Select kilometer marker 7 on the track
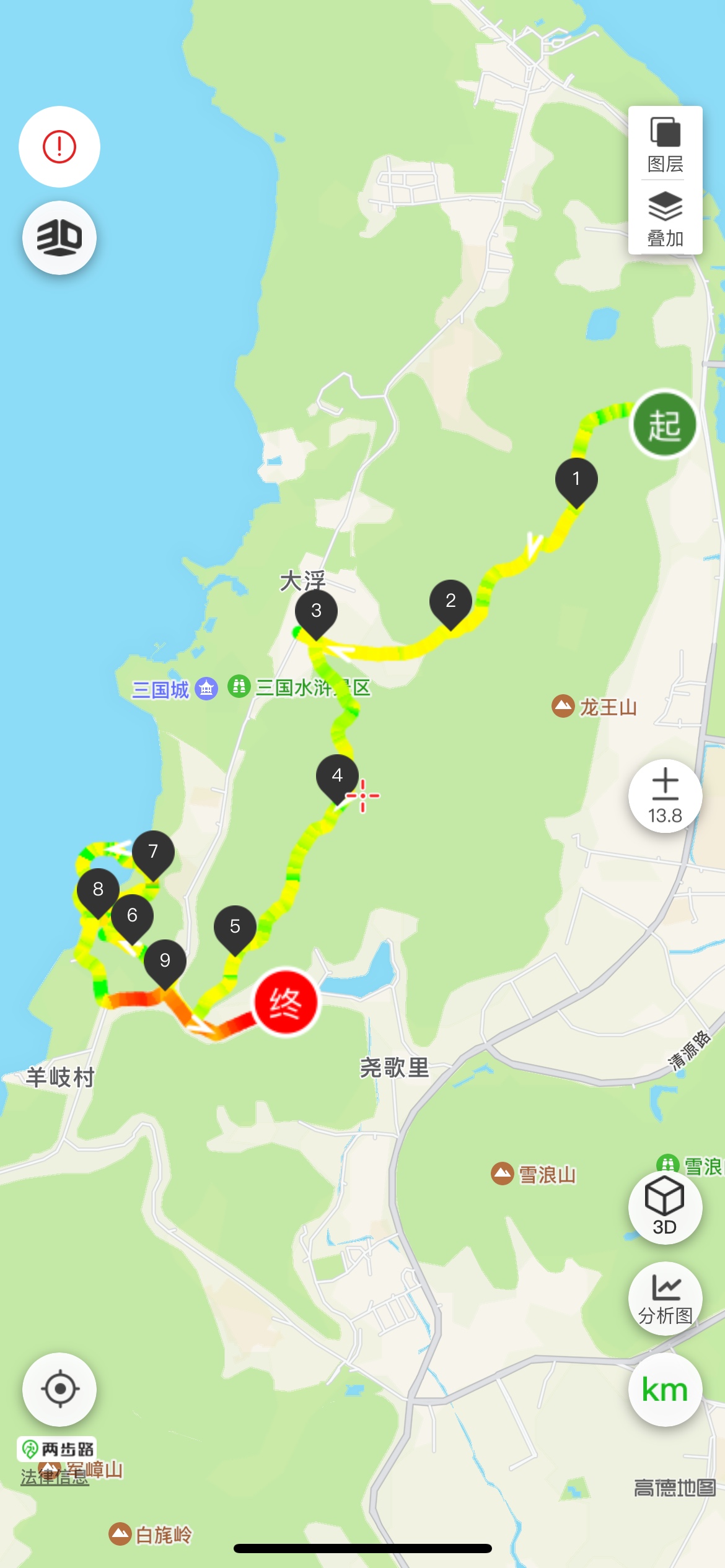The height and width of the screenshot is (1568, 725). pos(153,852)
